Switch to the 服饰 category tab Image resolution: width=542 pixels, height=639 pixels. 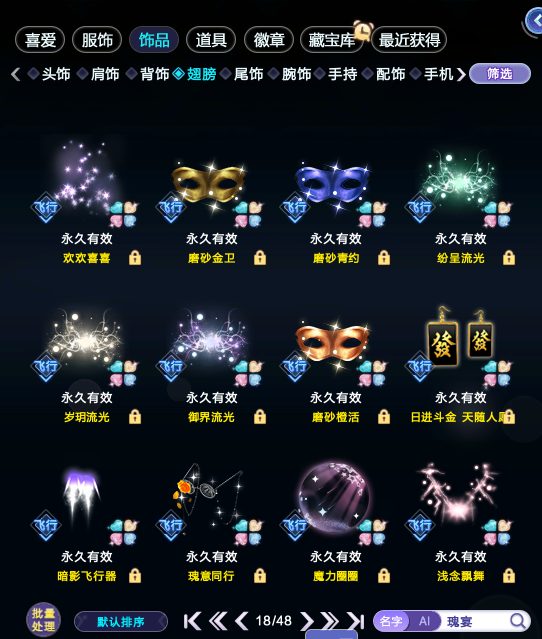pyautogui.click(x=97, y=40)
